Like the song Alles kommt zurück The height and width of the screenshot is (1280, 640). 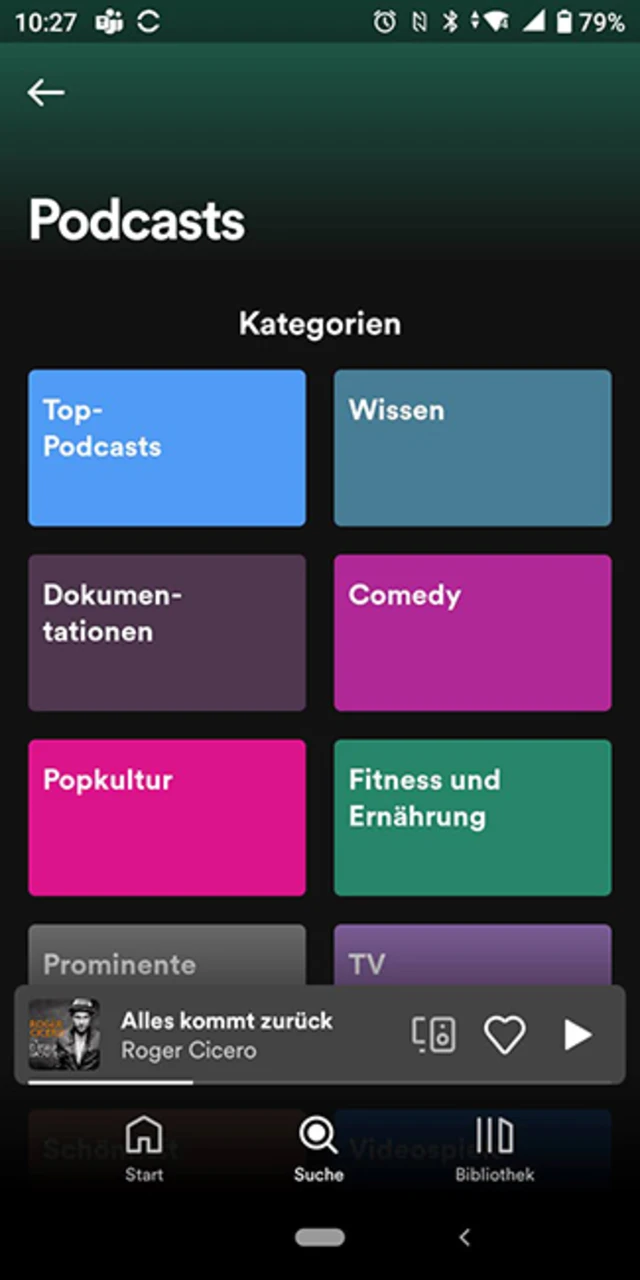(504, 1035)
